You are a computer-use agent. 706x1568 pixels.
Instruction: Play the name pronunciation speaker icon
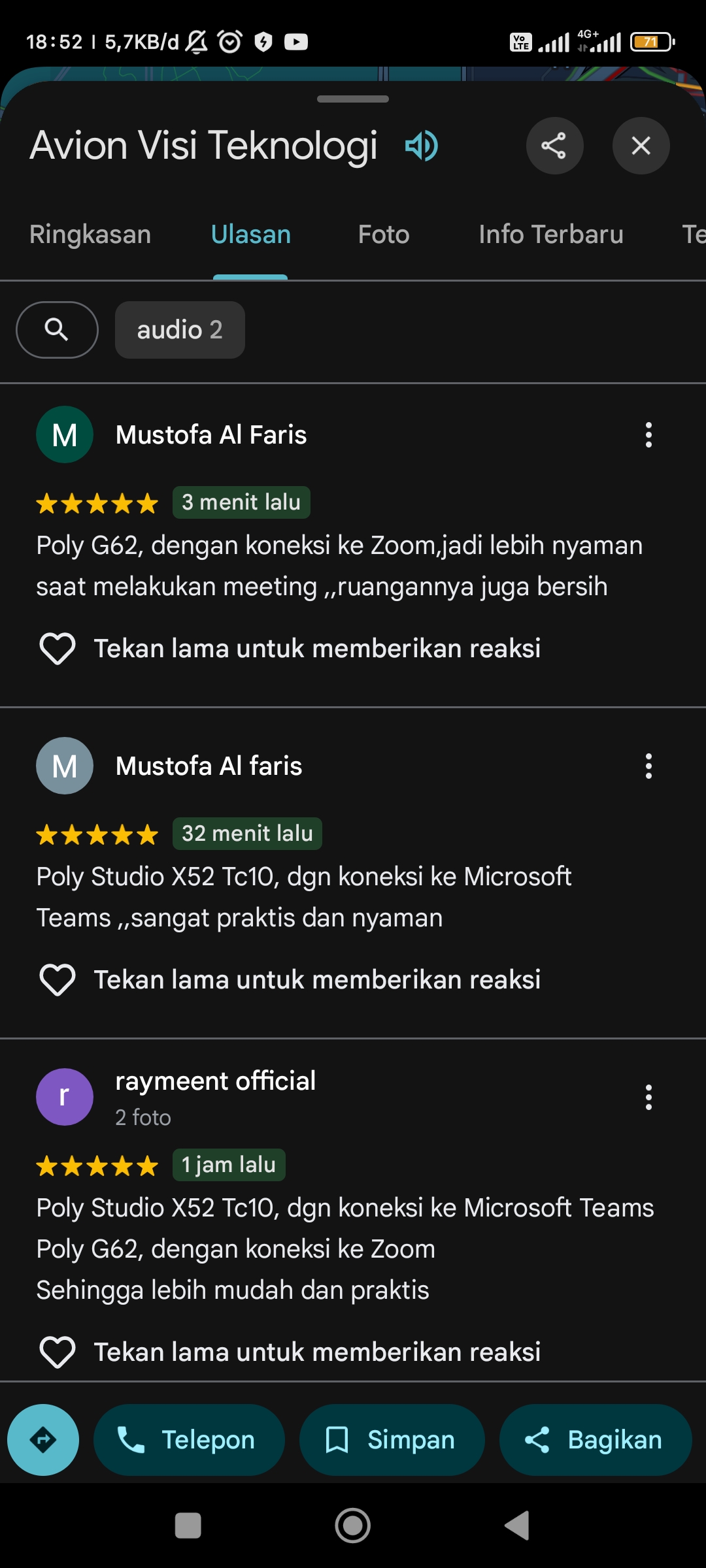422,146
